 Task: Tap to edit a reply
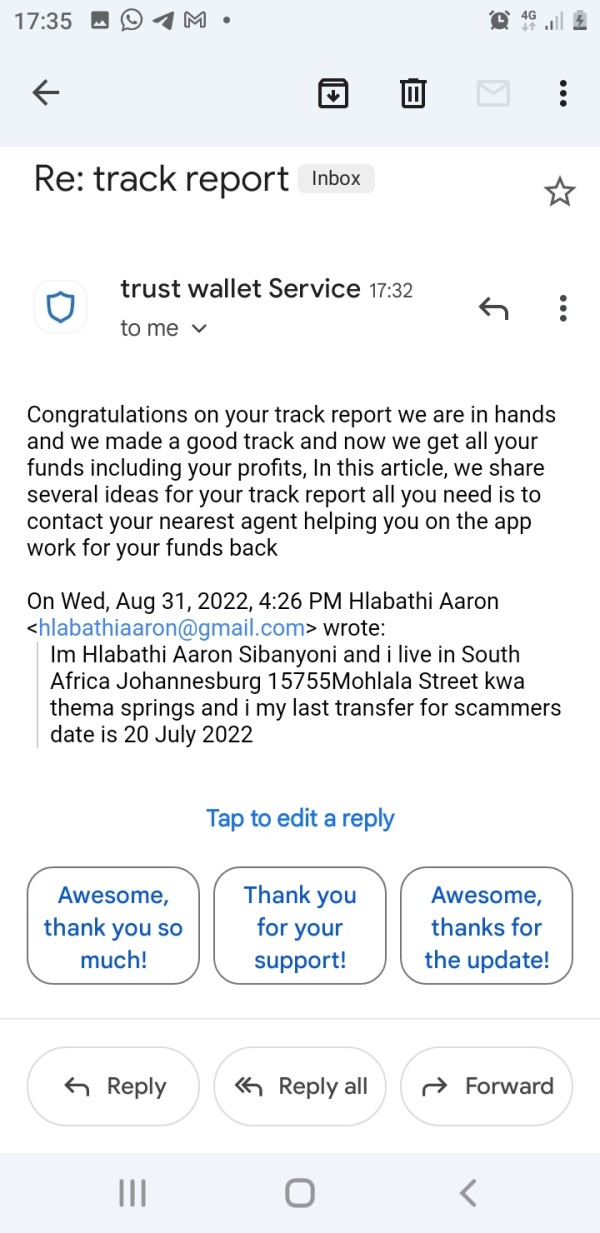pos(300,818)
